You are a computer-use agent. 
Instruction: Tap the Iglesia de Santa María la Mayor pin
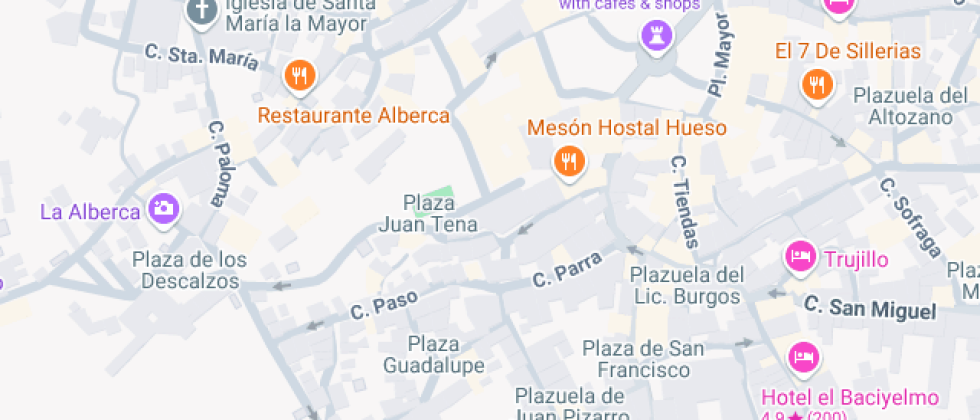pos(202,11)
